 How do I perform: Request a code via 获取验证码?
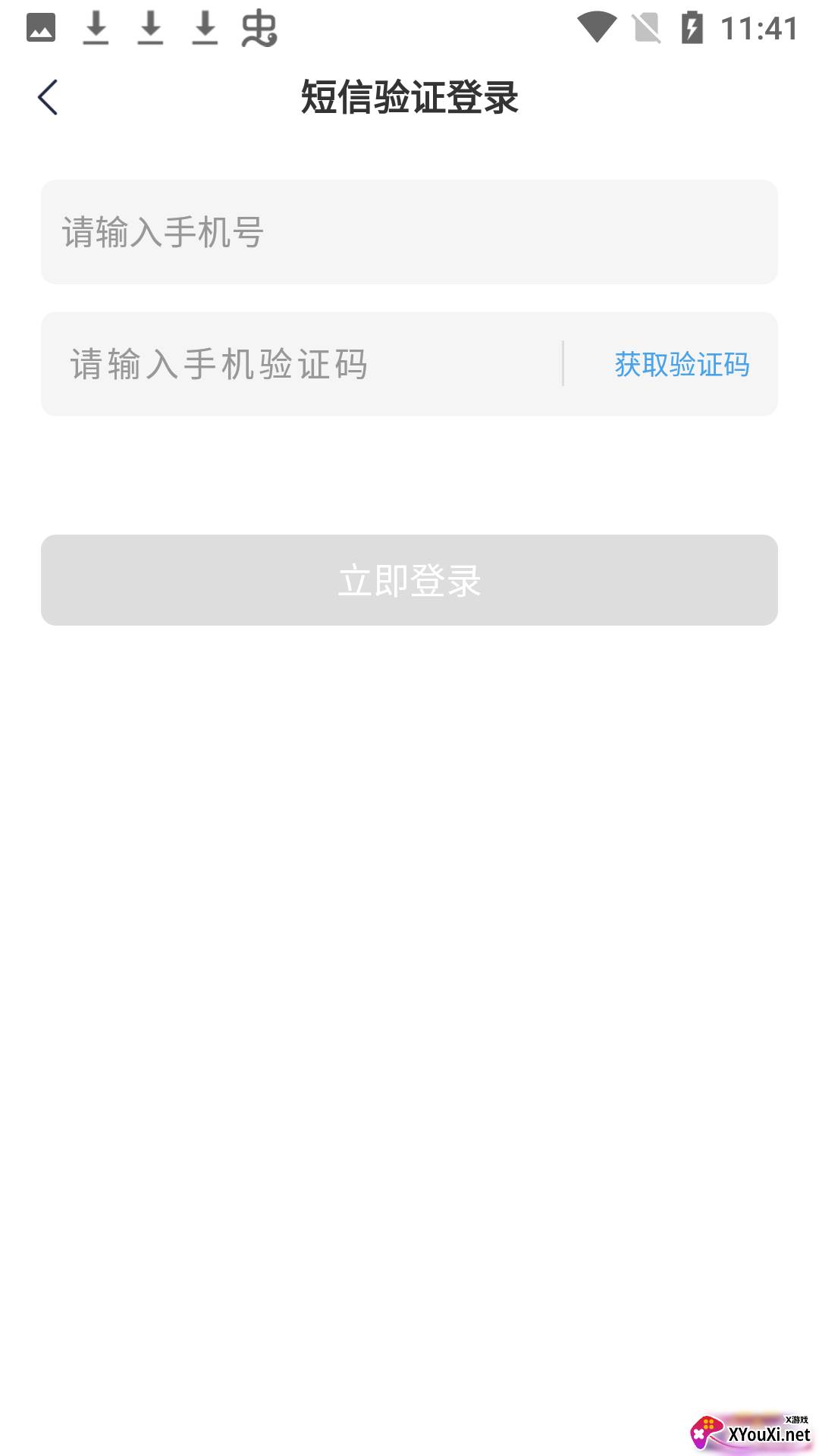(x=682, y=365)
